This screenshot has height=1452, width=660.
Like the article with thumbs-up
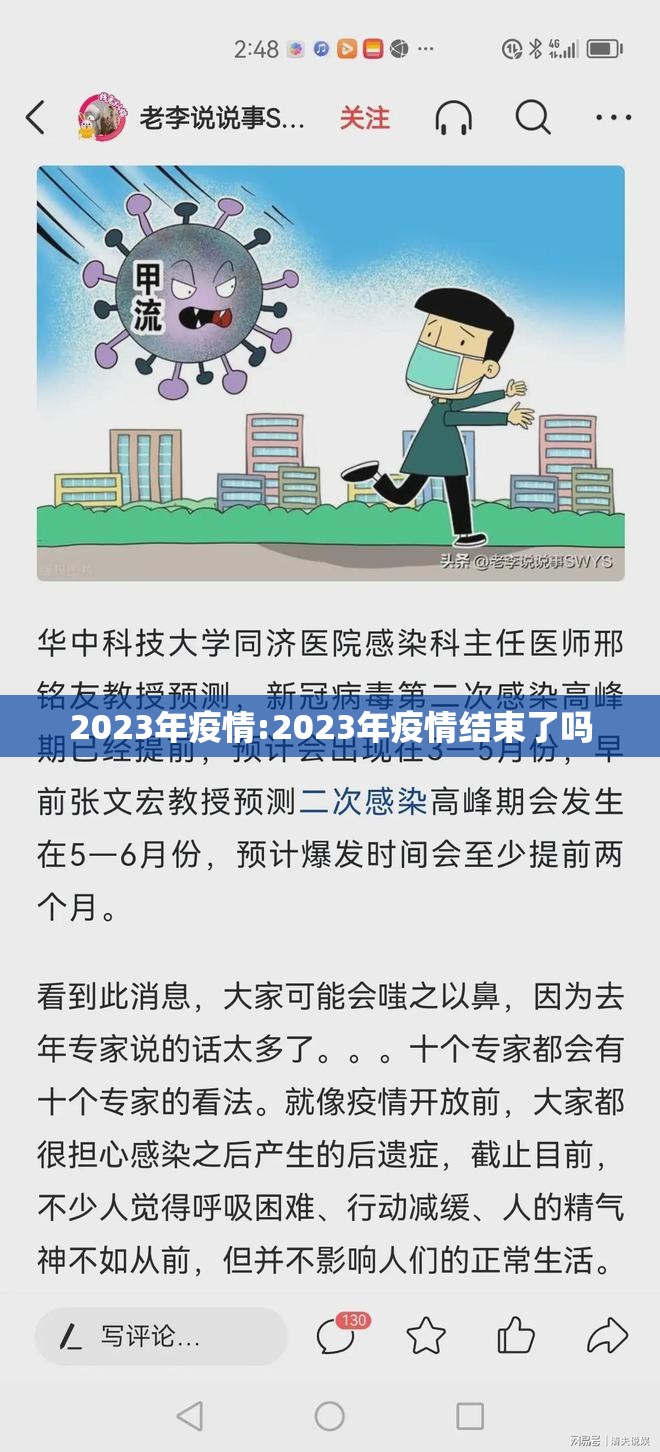click(x=516, y=1336)
